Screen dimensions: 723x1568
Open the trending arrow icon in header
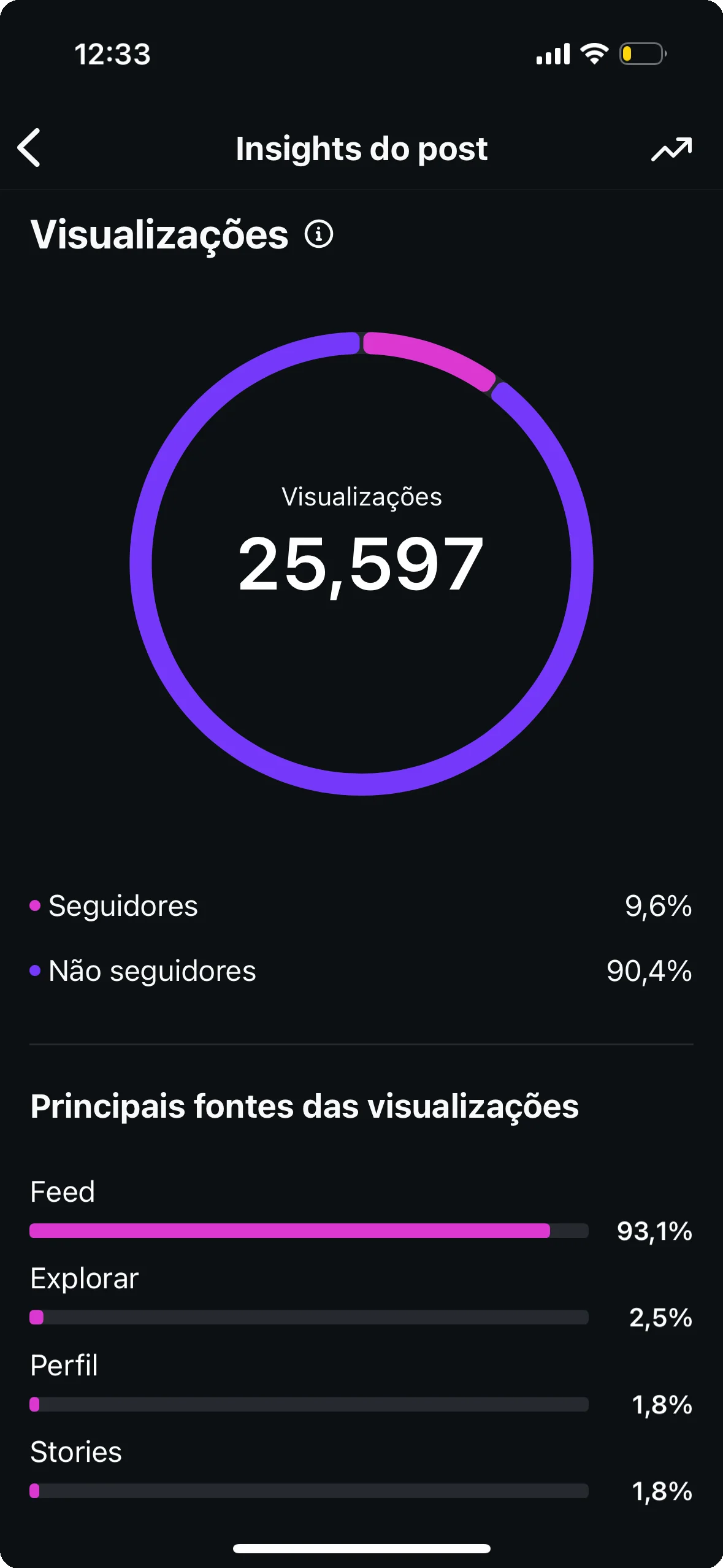[671, 149]
